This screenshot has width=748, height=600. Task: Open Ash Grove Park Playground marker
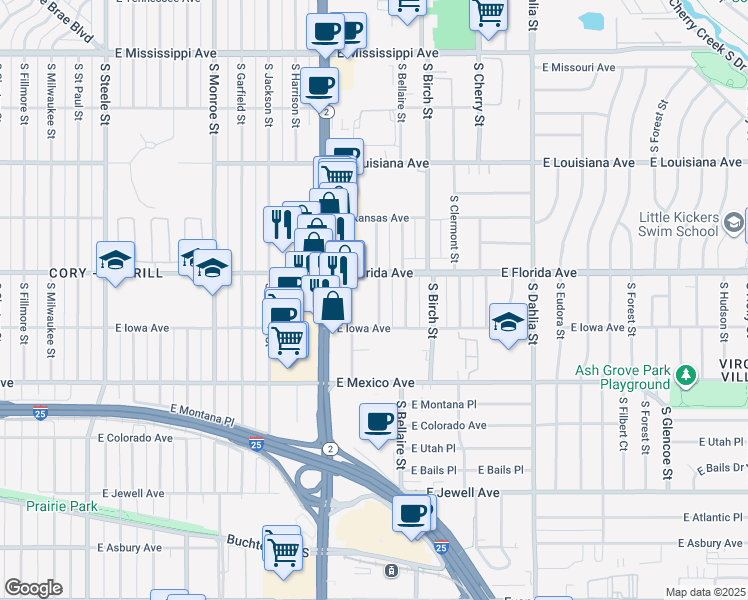point(685,377)
